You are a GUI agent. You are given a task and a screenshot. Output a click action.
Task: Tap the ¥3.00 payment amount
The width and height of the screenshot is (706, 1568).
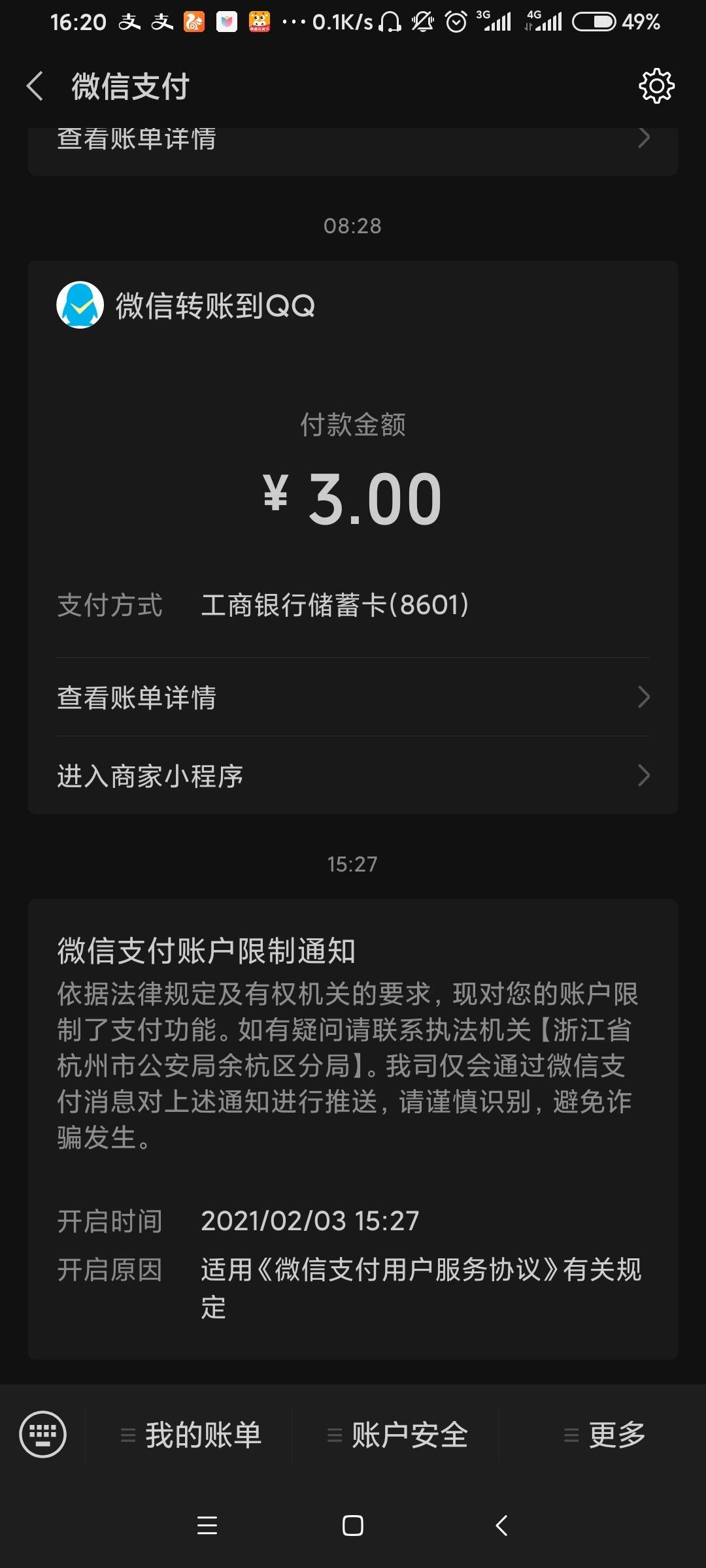click(353, 498)
